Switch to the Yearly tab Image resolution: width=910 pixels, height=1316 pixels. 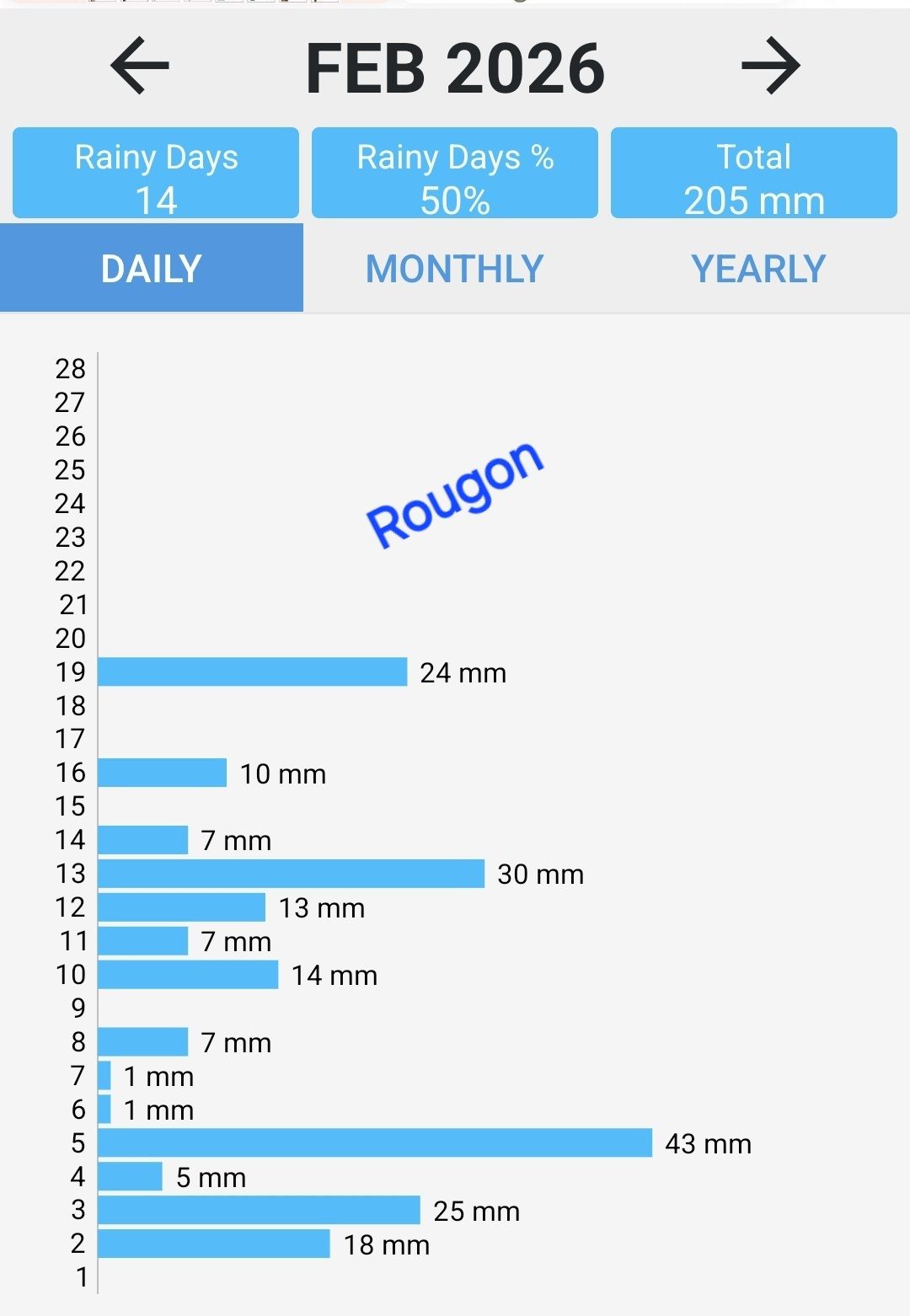[758, 269]
